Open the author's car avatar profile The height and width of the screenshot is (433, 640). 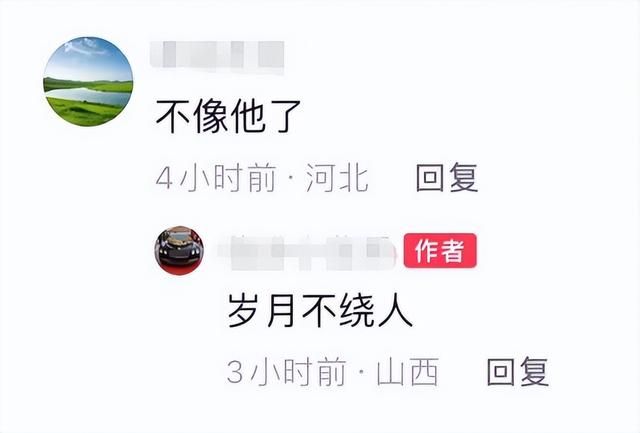coord(180,250)
